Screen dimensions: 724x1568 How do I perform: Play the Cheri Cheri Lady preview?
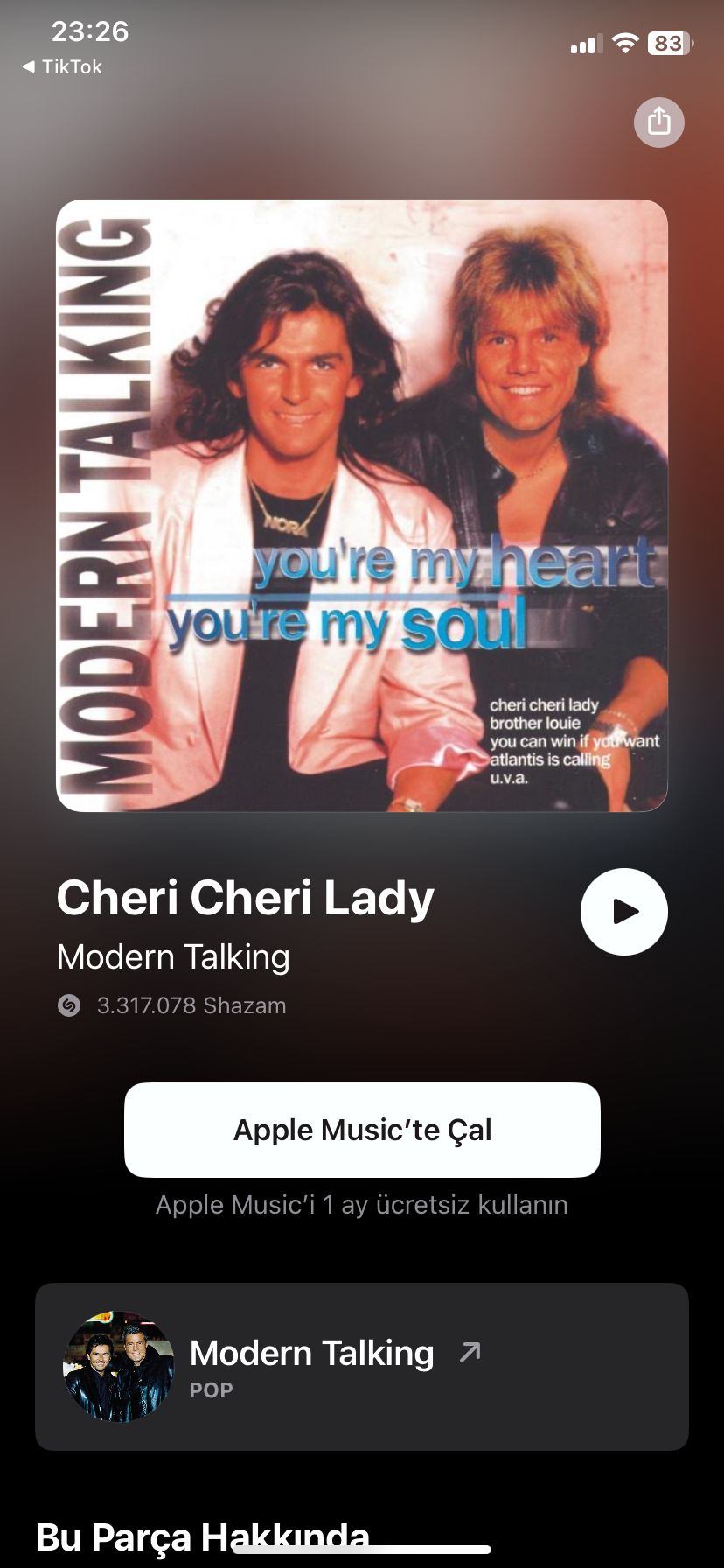pos(623,911)
